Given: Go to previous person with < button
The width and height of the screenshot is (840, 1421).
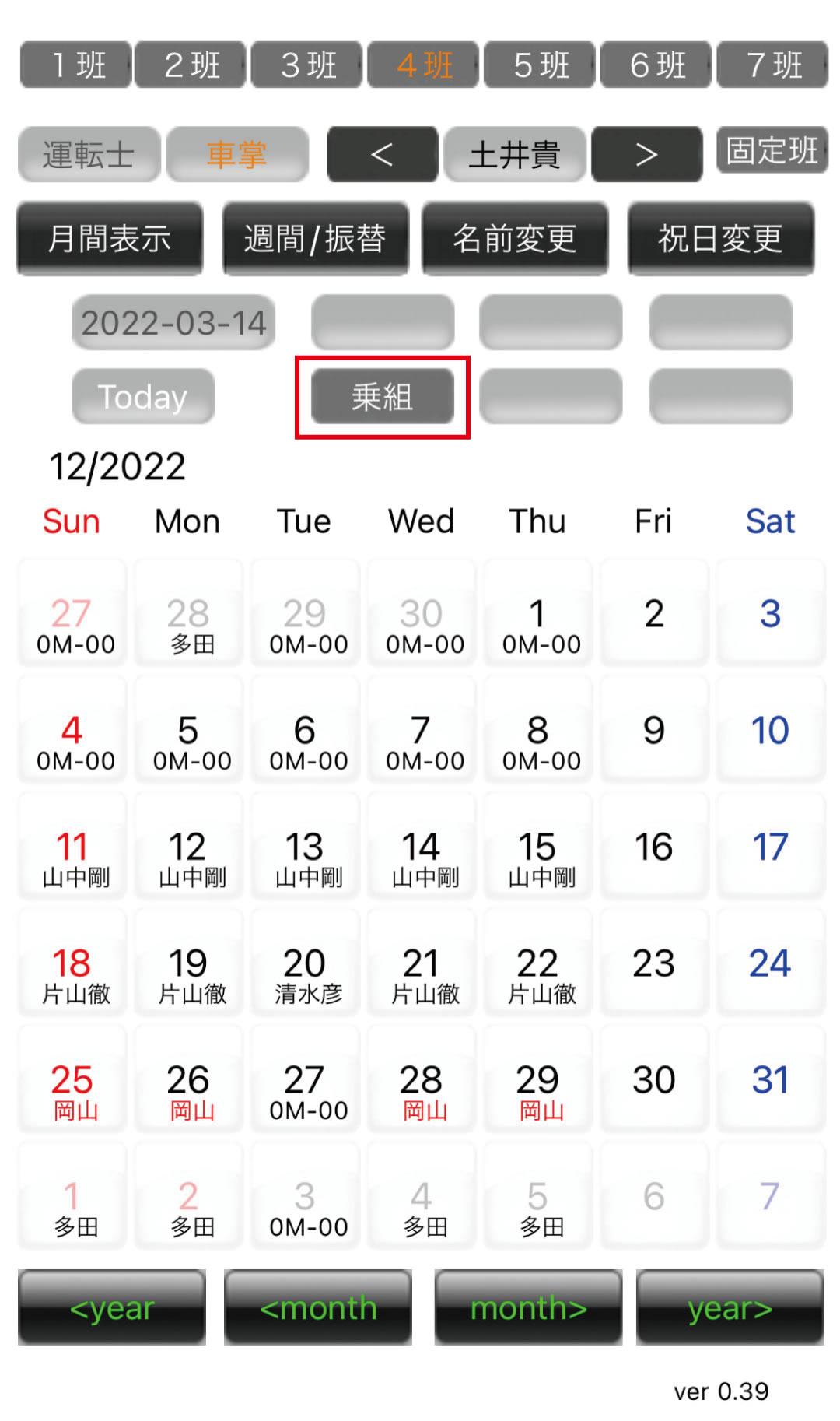Looking at the screenshot, I should pyautogui.click(x=382, y=155).
